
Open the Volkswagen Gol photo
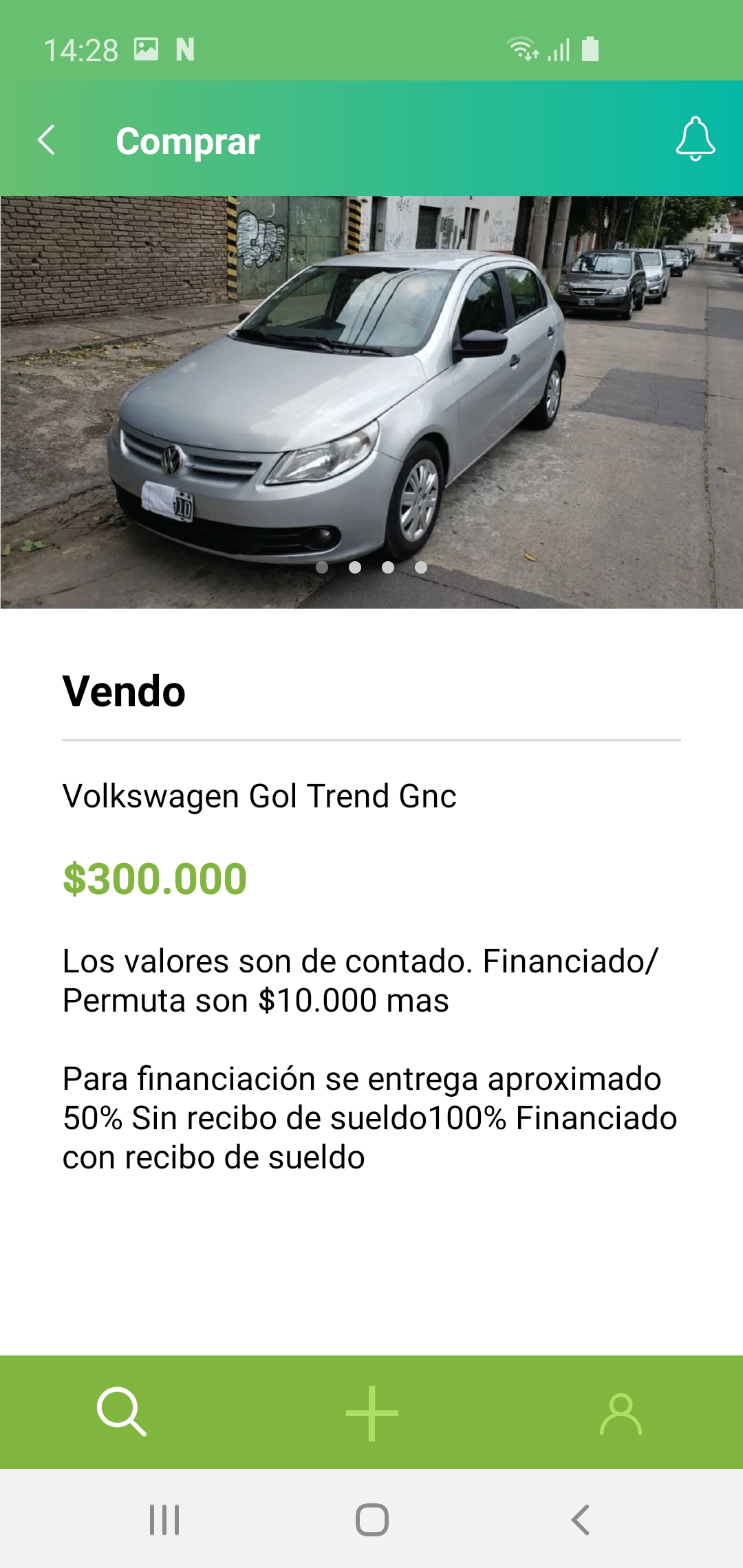(371, 402)
